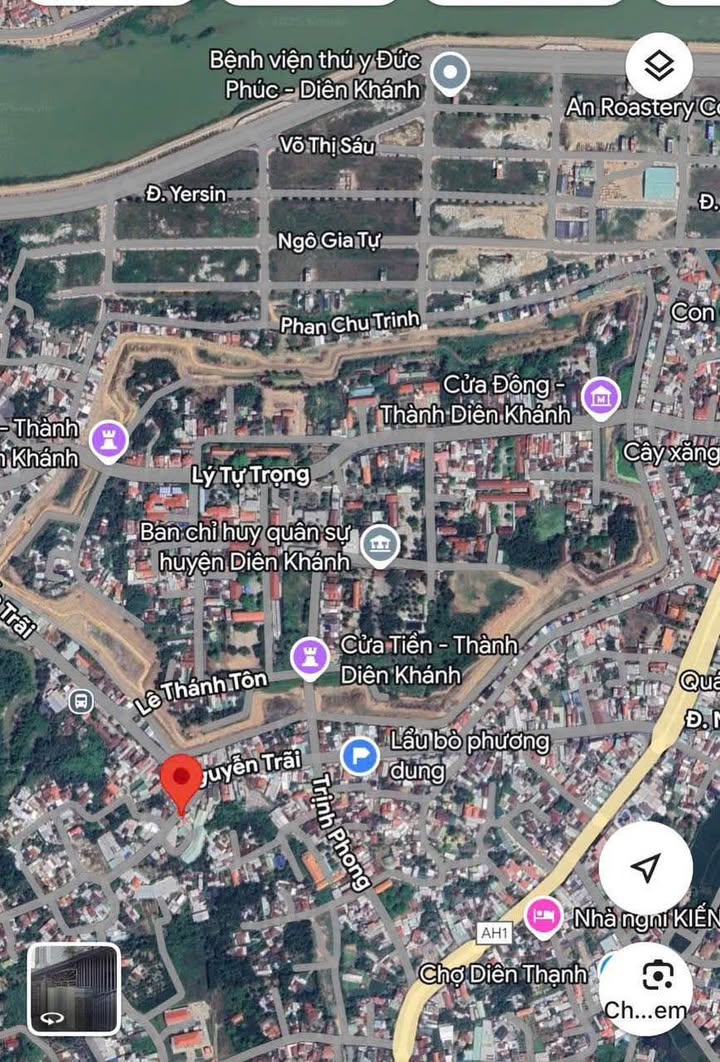This screenshot has width=720, height=1062.
Task: Open Ban chỉ huy quân sự huyện Diên Khánh marker
Action: (379, 545)
